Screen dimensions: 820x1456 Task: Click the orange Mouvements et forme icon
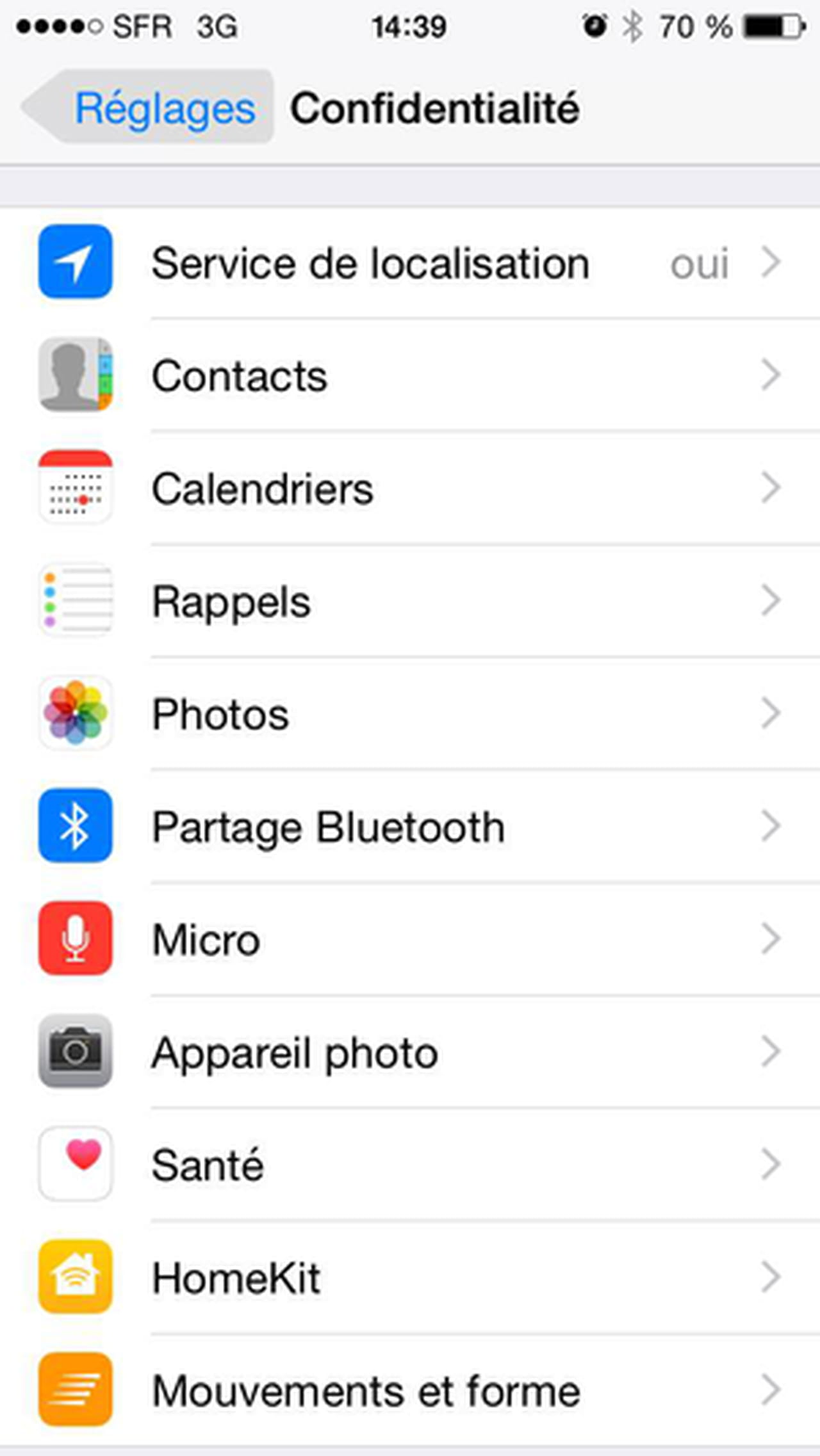pos(75,1390)
